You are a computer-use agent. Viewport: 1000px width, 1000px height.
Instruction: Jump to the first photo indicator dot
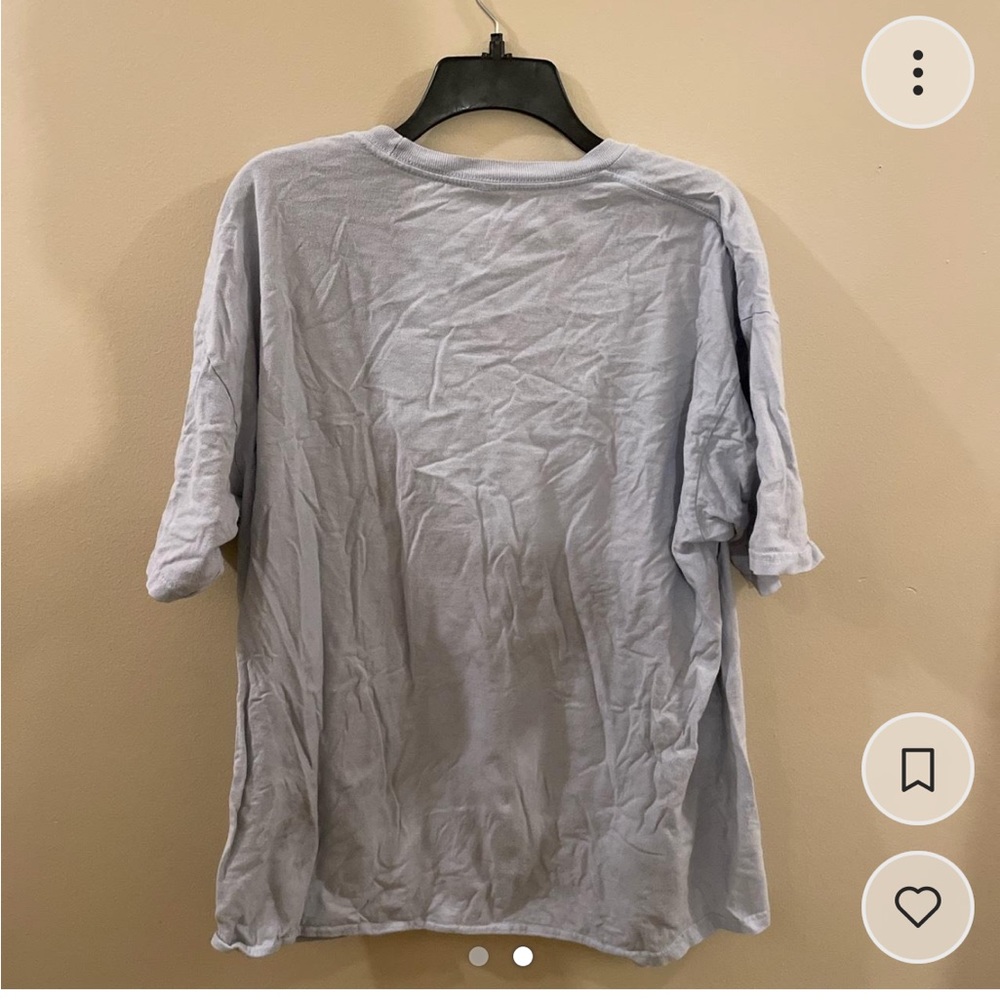coord(479,957)
